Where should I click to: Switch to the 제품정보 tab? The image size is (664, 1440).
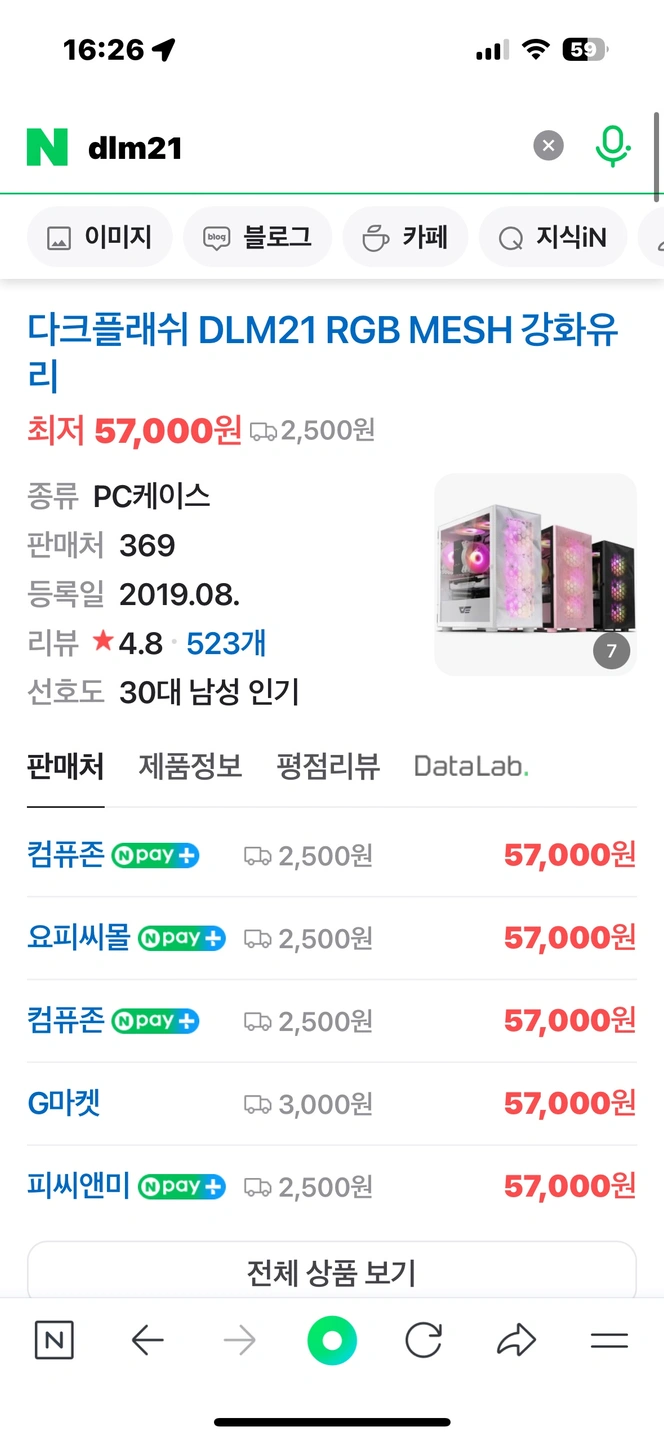[190, 767]
